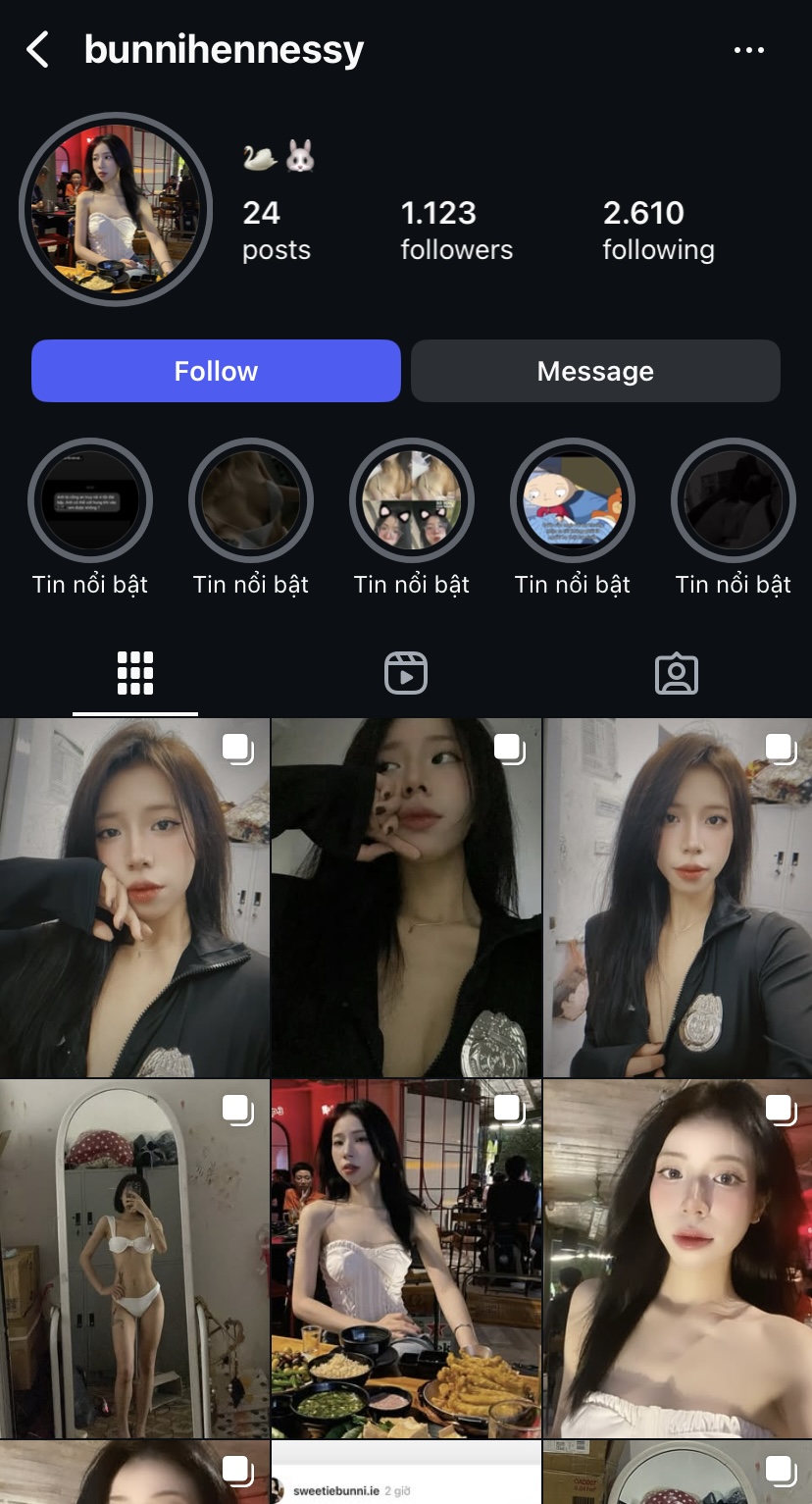Go back using the top arrow
The image size is (812, 1504).
pyautogui.click(x=37, y=49)
